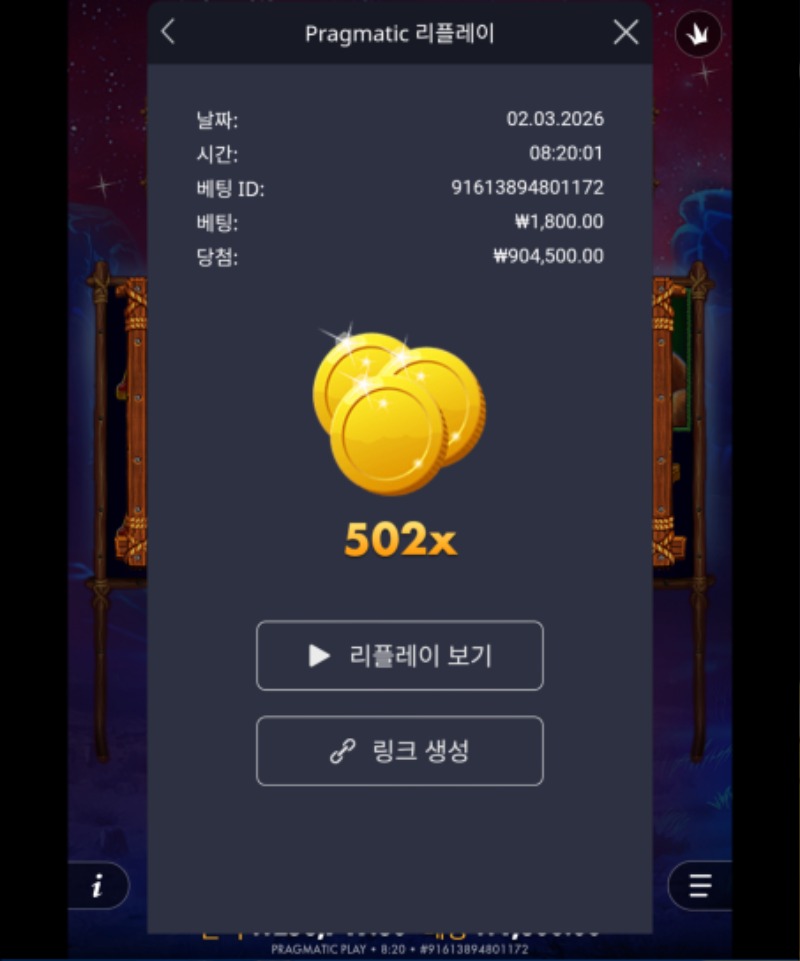Image resolution: width=800 pixels, height=961 pixels.
Task: Open the game info button
Action: pos(98,886)
